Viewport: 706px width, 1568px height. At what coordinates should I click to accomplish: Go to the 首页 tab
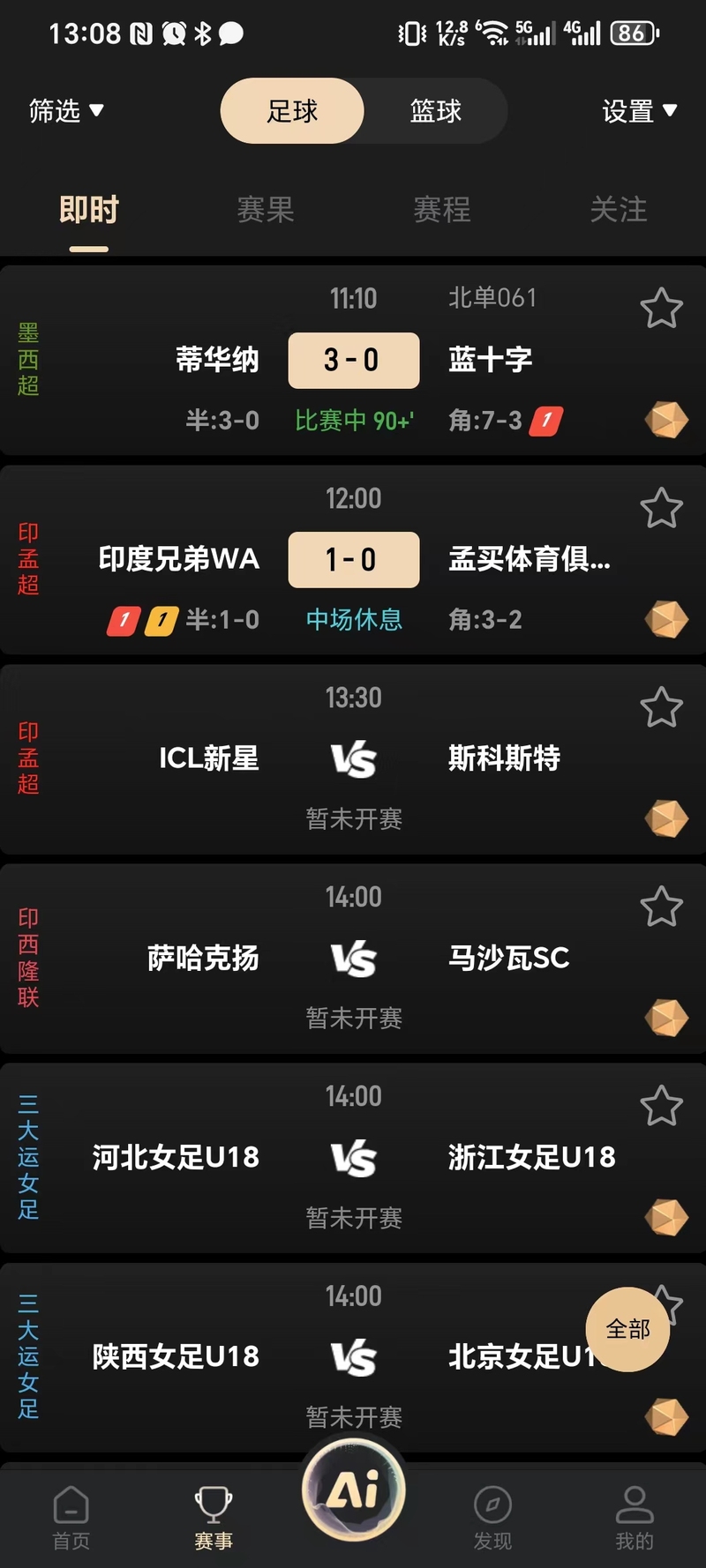[x=71, y=1518]
